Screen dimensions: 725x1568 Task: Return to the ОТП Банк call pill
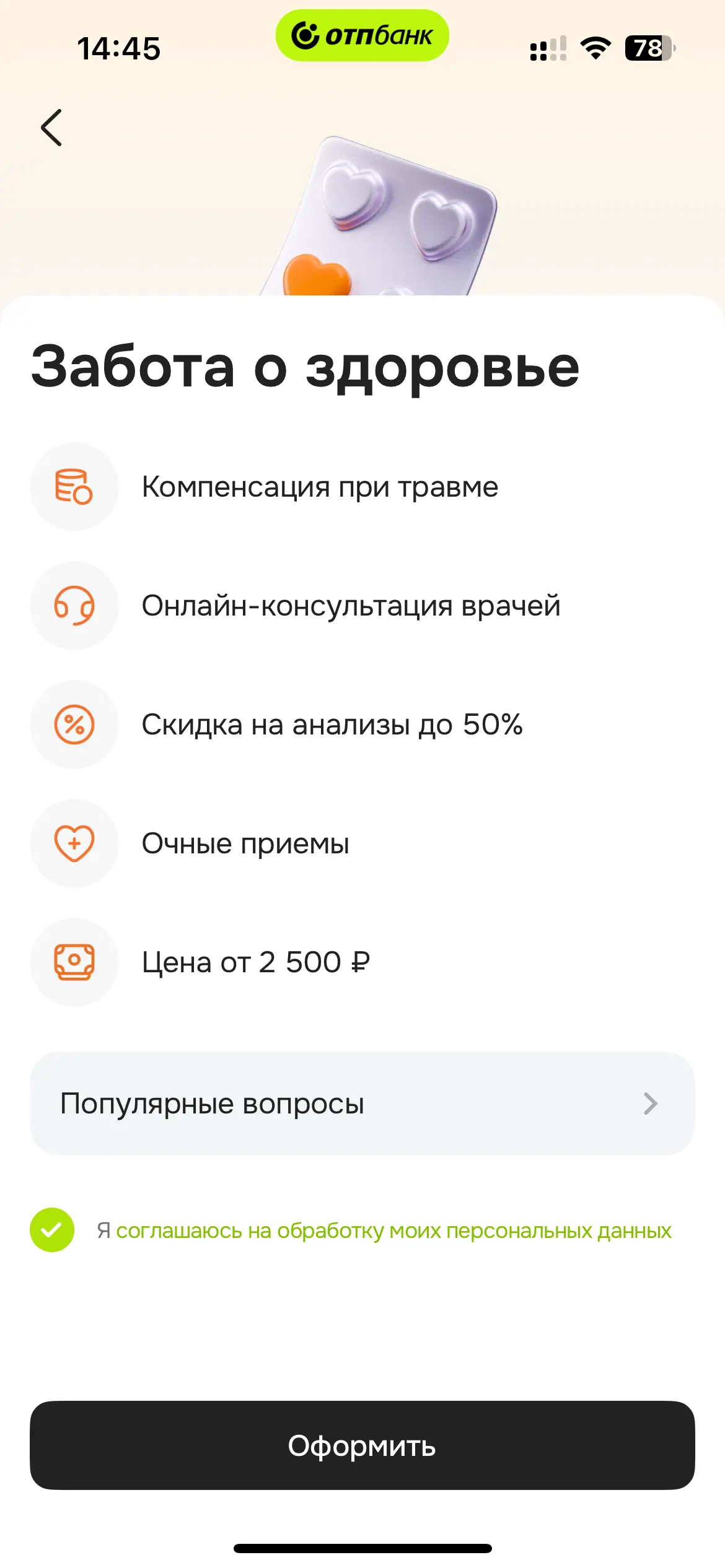click(362, 36)
